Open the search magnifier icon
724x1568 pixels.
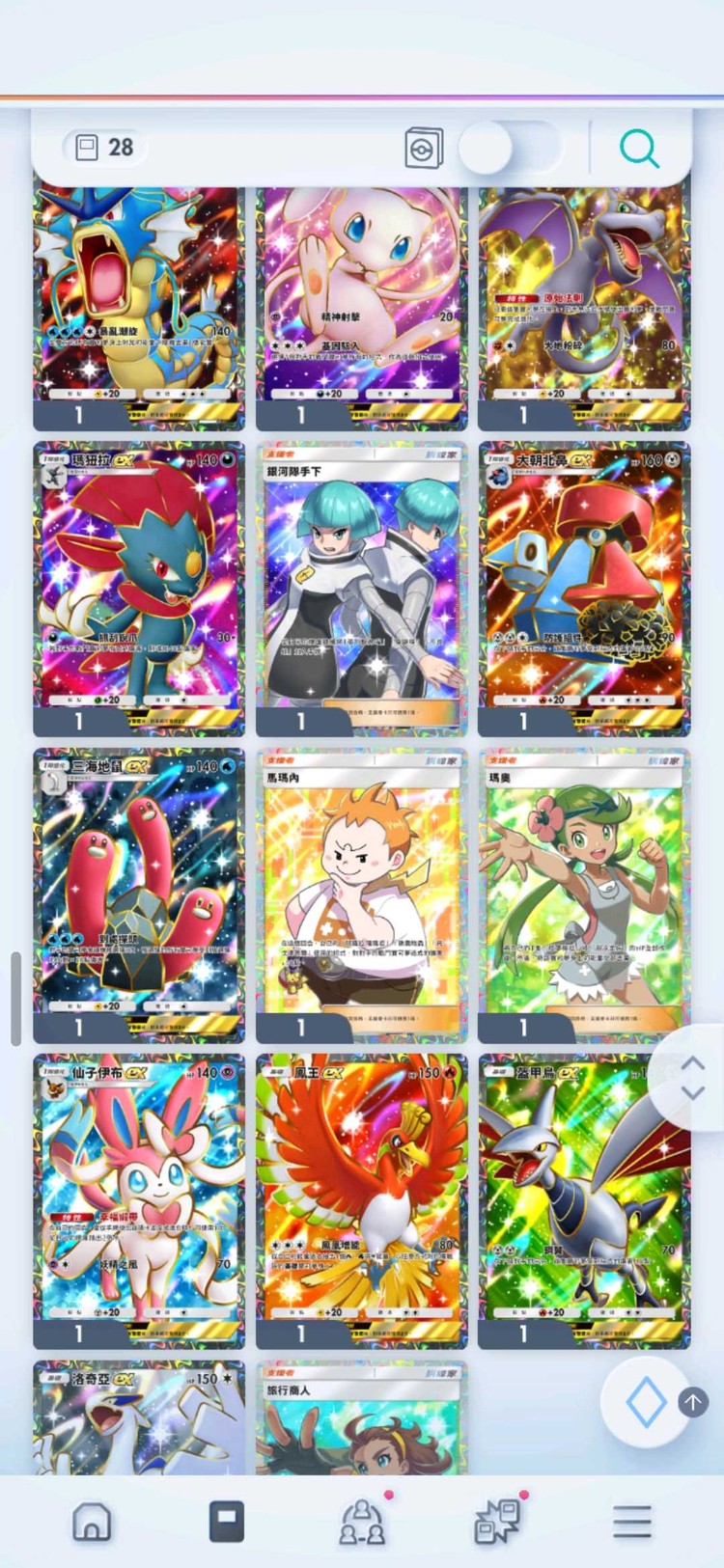coord(638,149)
